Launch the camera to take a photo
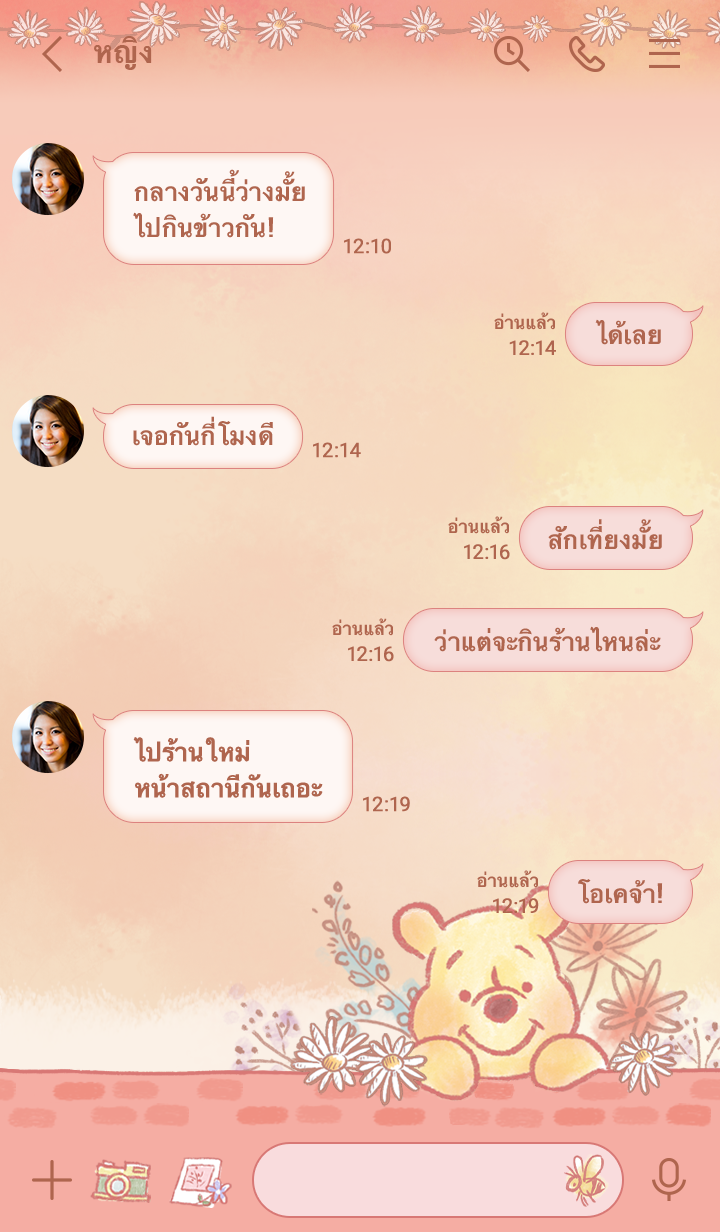Image resolution: width=720 pixels, height=1232 pixels. pos(121,1181)
